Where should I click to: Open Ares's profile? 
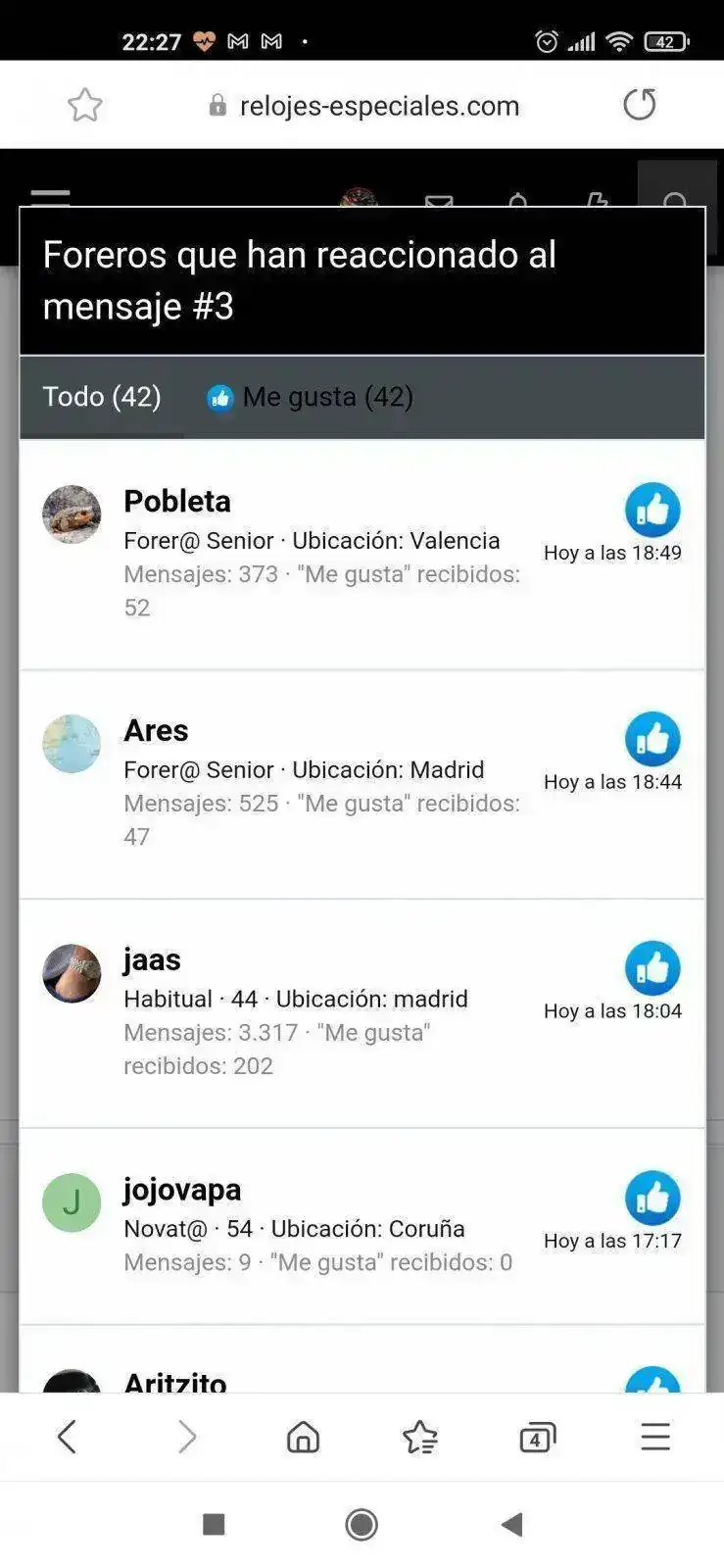(x=156, y=731)
